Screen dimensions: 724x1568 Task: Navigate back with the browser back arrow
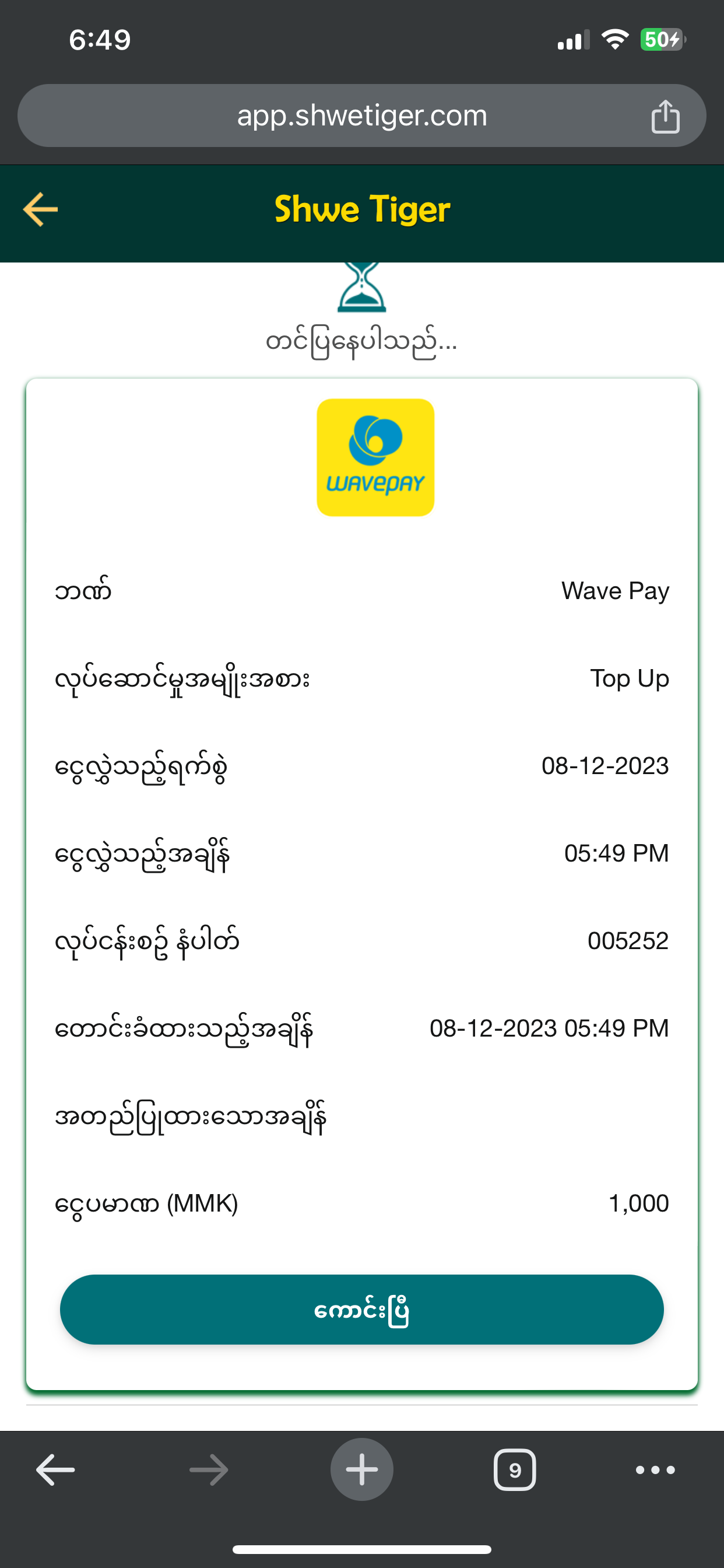click(55, 1469)
